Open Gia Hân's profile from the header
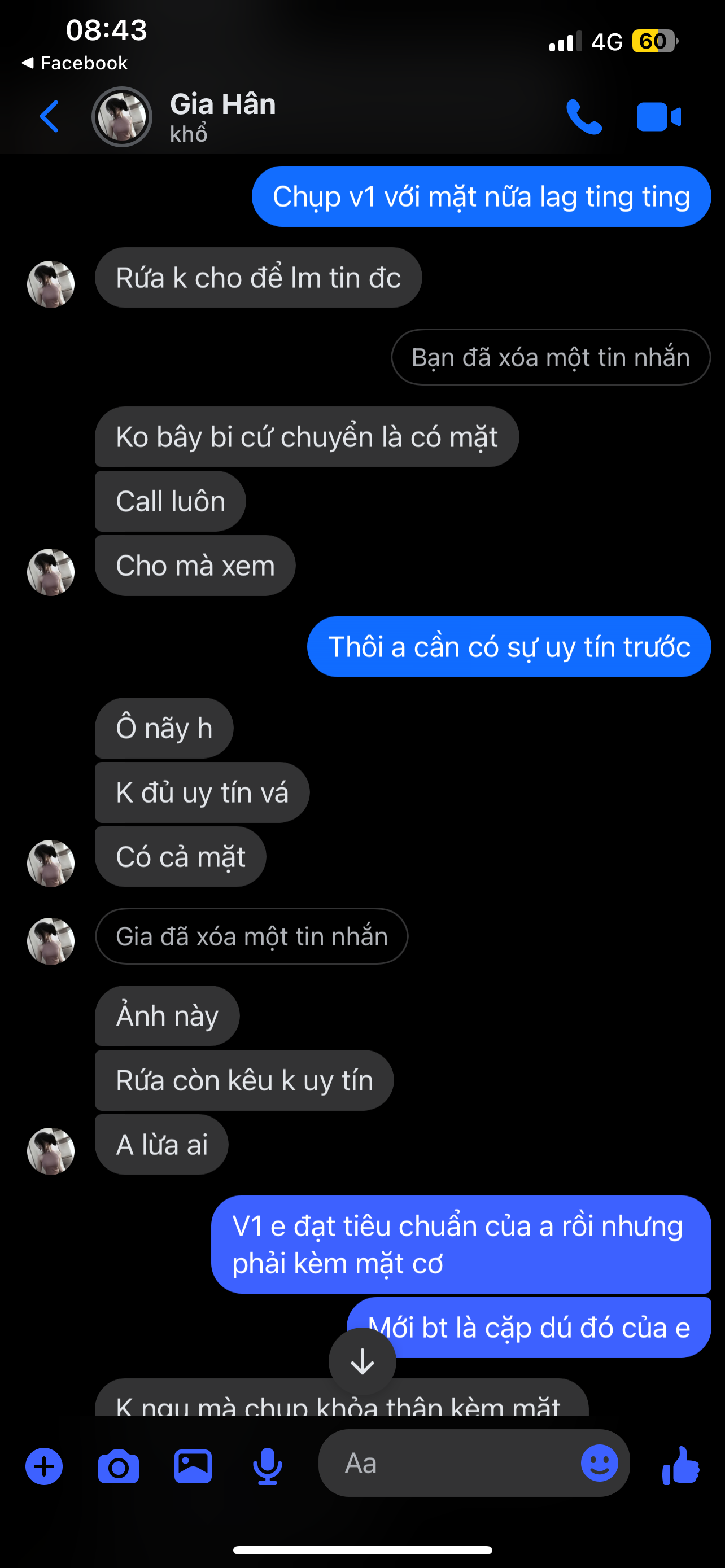The width and height of the screenshot is (725, 1568). click(x=223, y=116)
